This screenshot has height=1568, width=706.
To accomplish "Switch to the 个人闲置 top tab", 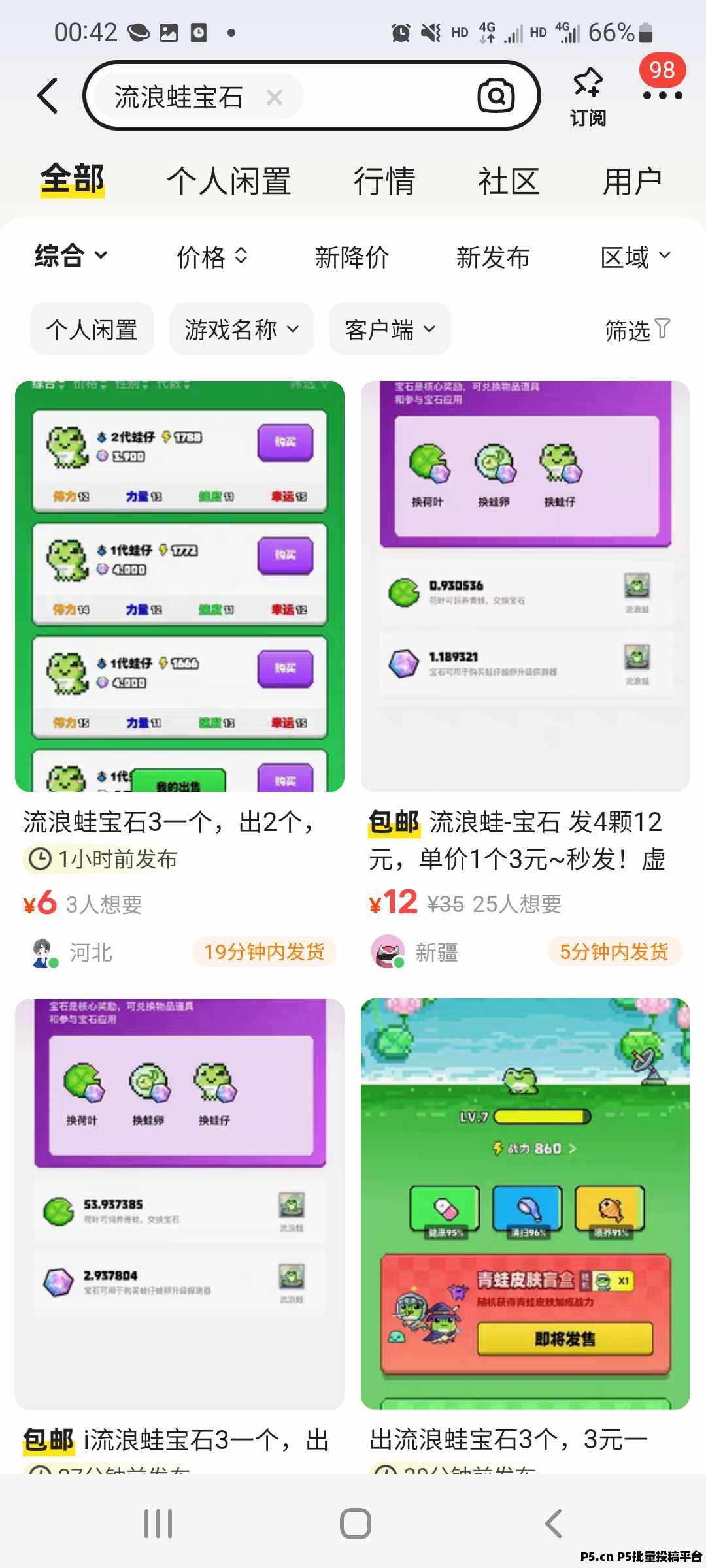I will coord(229,181).
